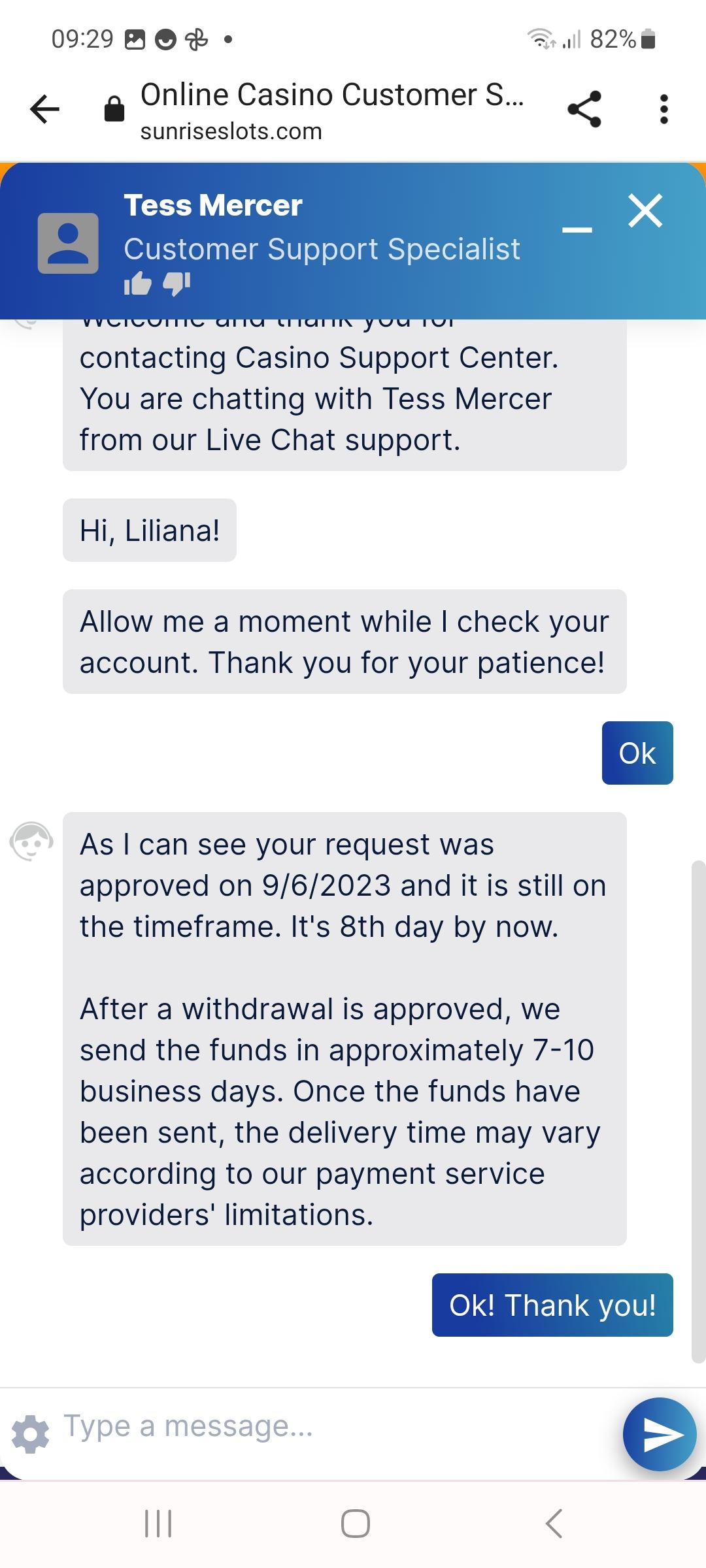Open recent apps from navigation bar
The height and width of the screenshot is (1568, 706).
pos(158,1524)
